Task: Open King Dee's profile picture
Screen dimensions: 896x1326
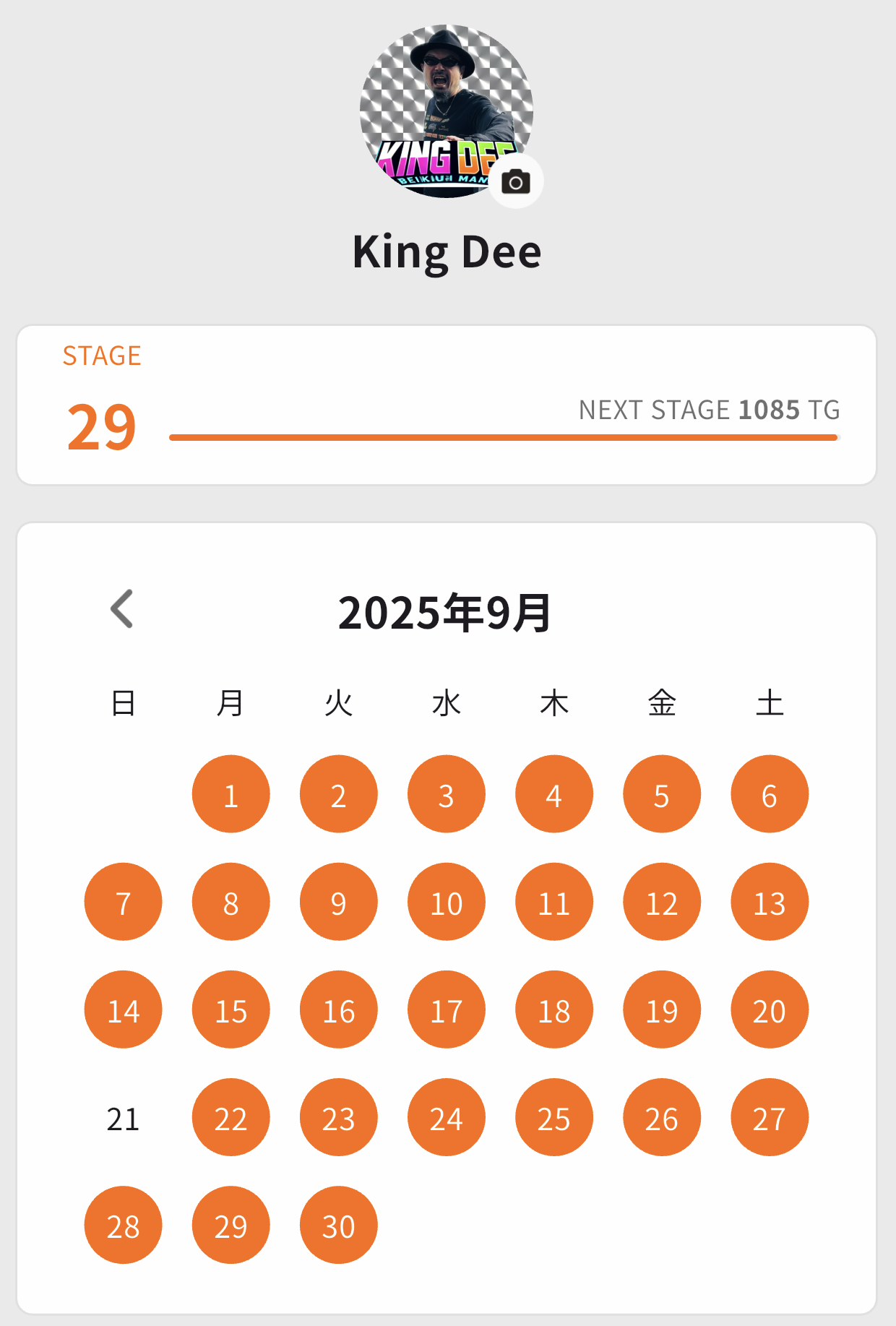Action: coord(446,108)
